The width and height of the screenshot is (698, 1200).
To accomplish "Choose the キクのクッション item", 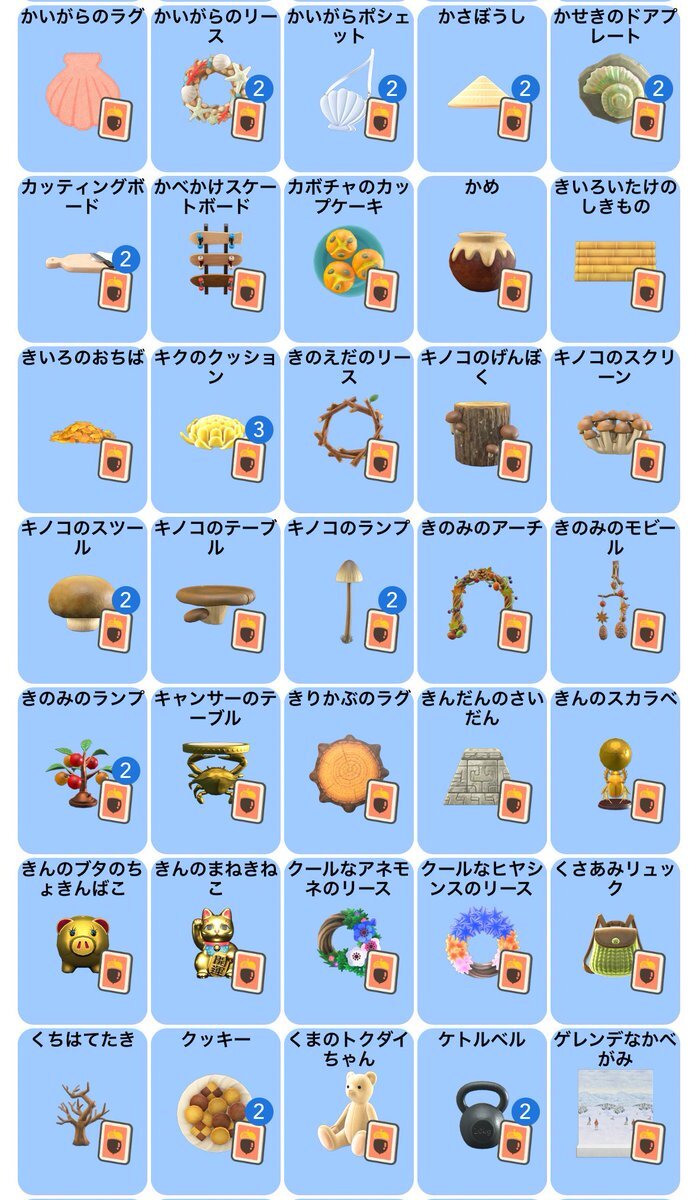I will click(x=215, y=430).
